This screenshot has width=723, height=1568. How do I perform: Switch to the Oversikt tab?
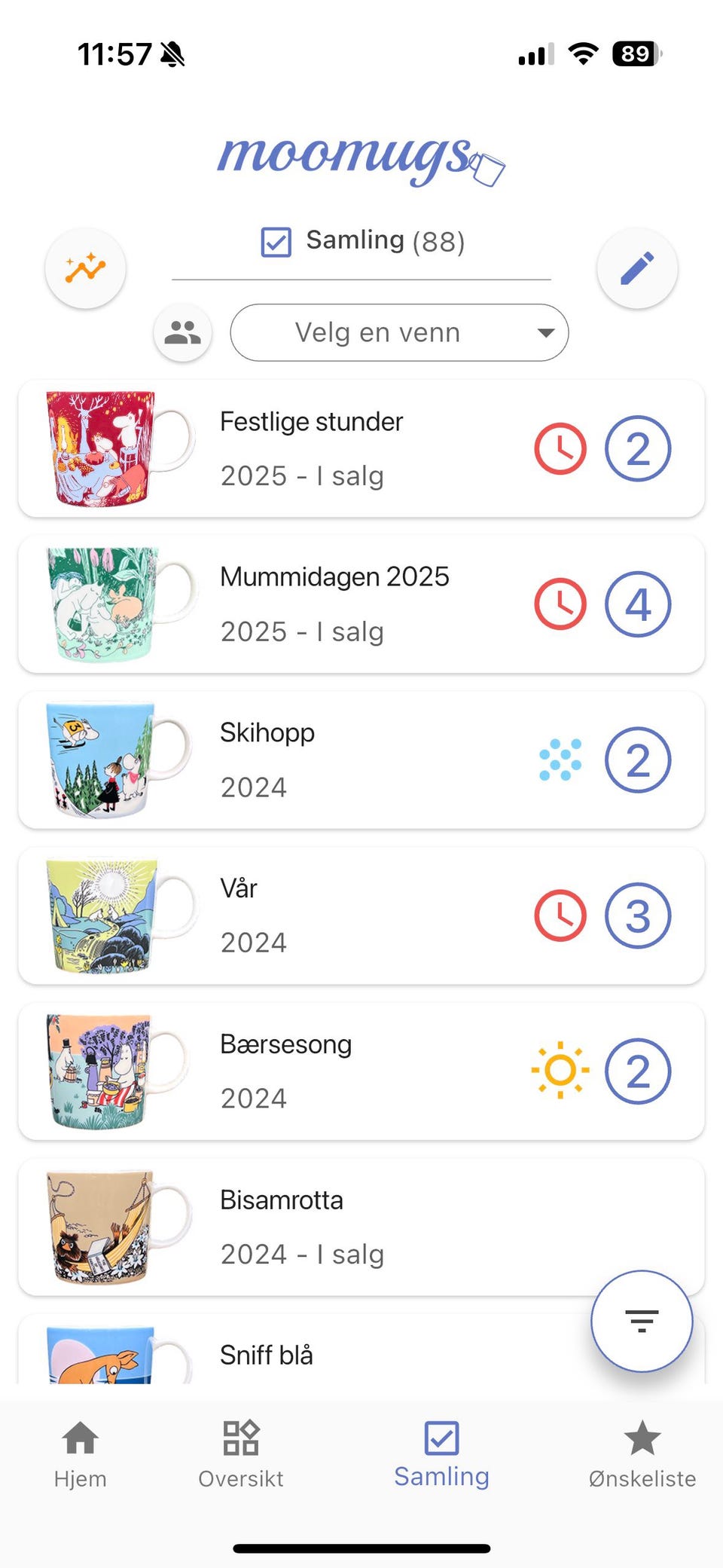pos(241,1454)
